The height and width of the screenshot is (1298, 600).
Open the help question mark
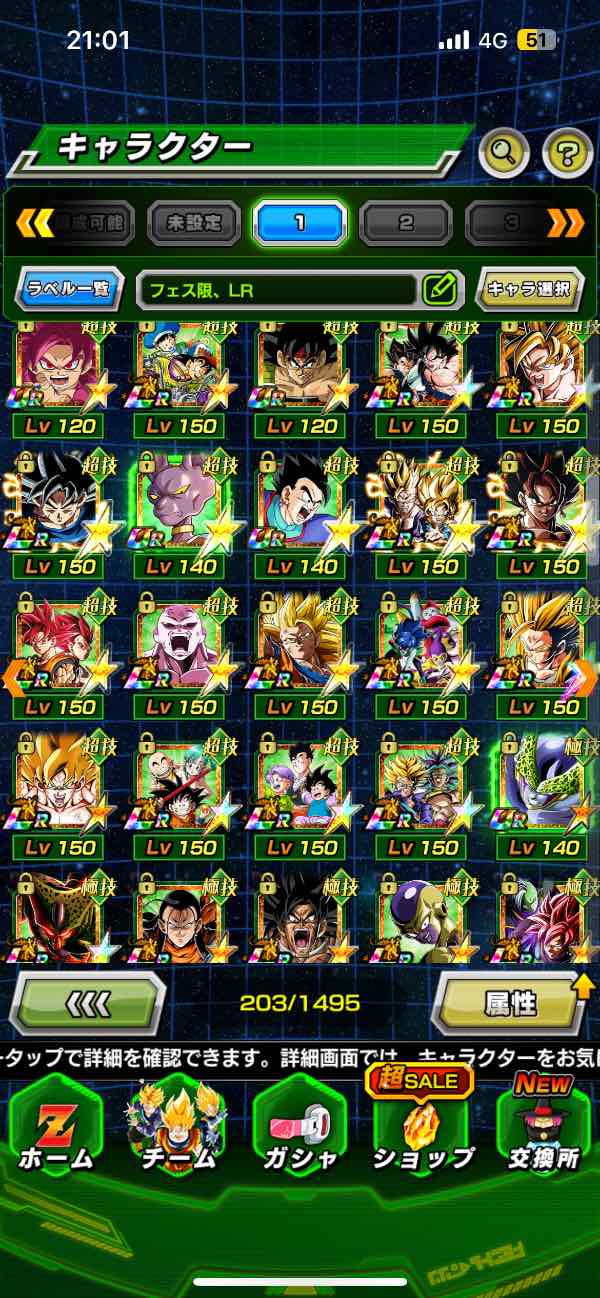(x=567, y=153)
